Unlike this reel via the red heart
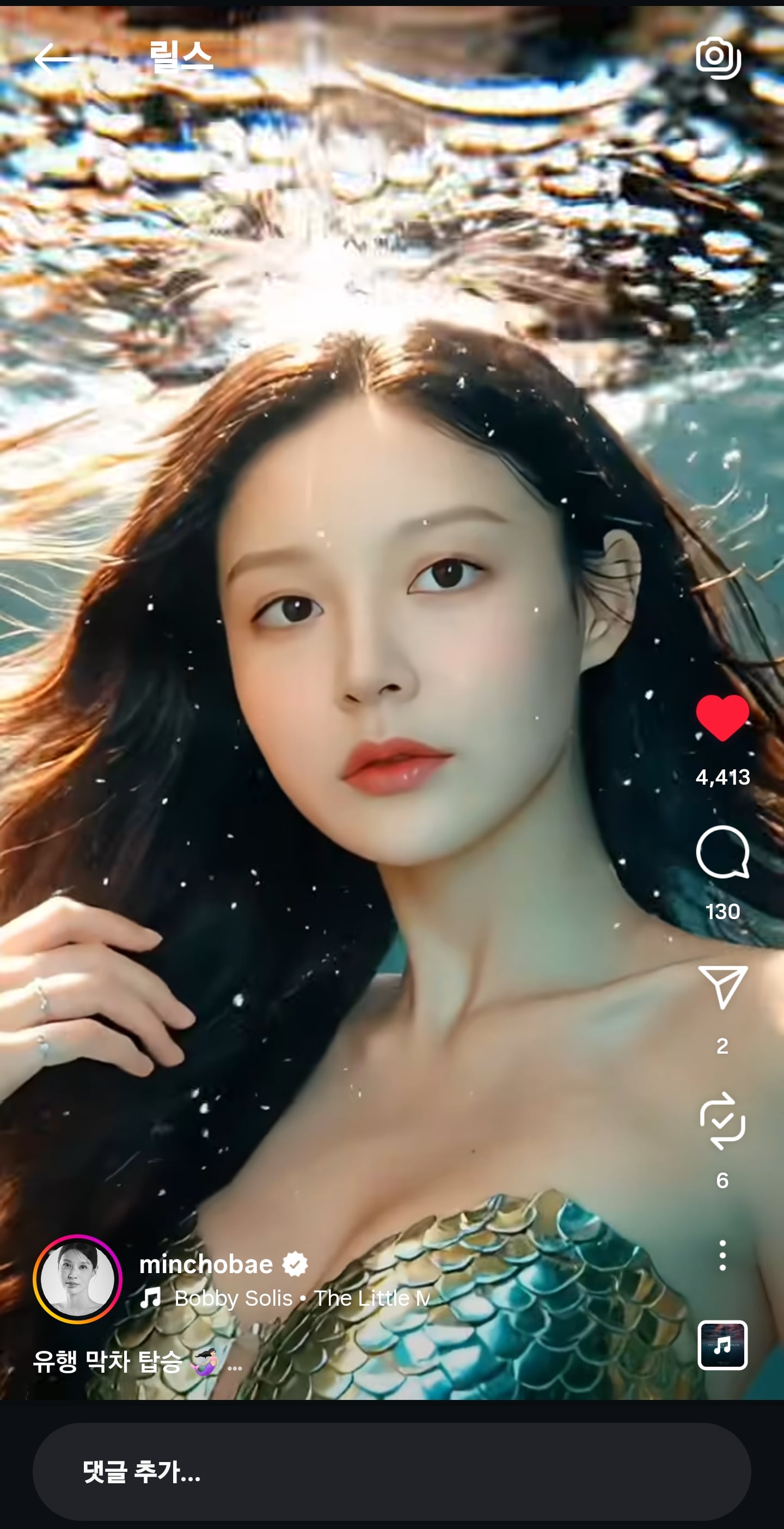Image resolution: width=784 pixels, height=1529 pixels. click(722, 718)
